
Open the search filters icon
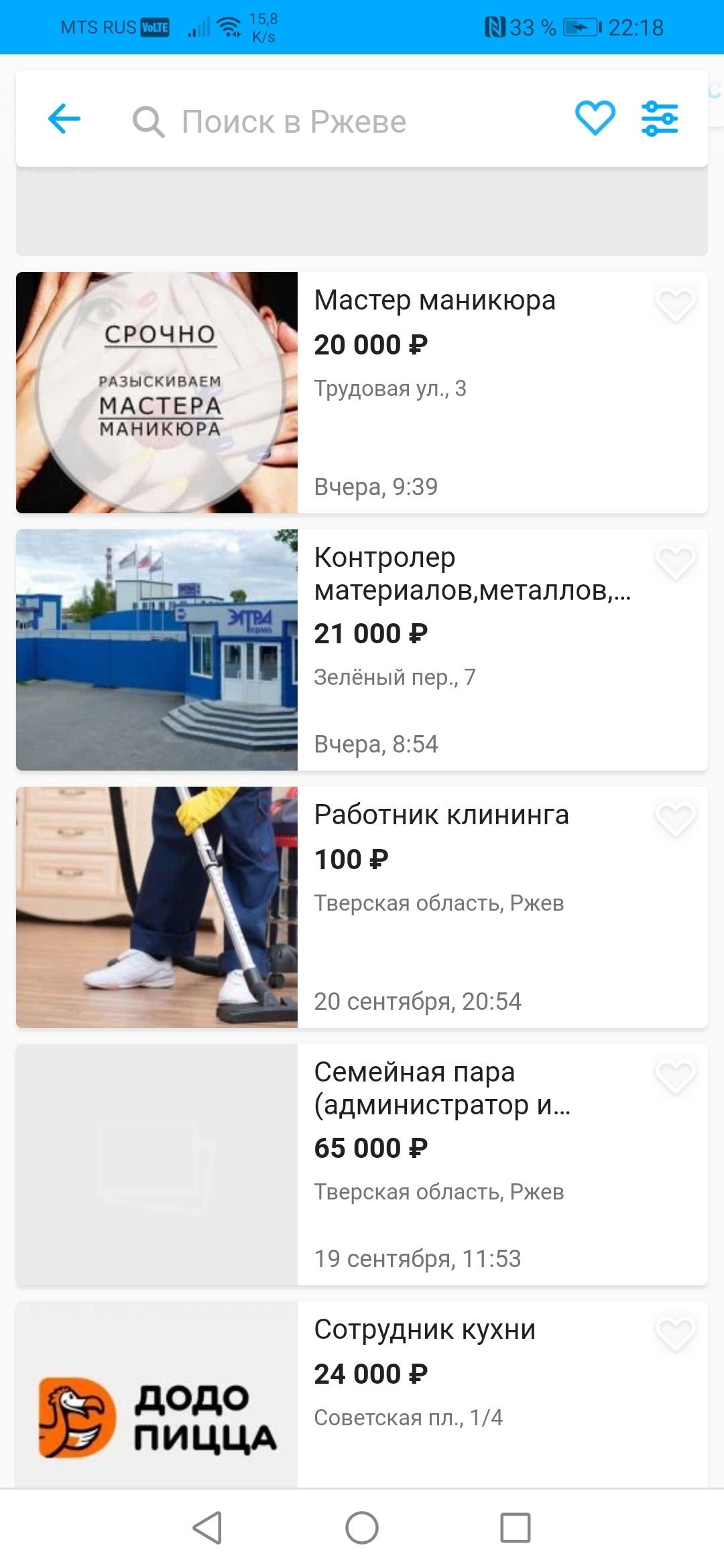660,119
